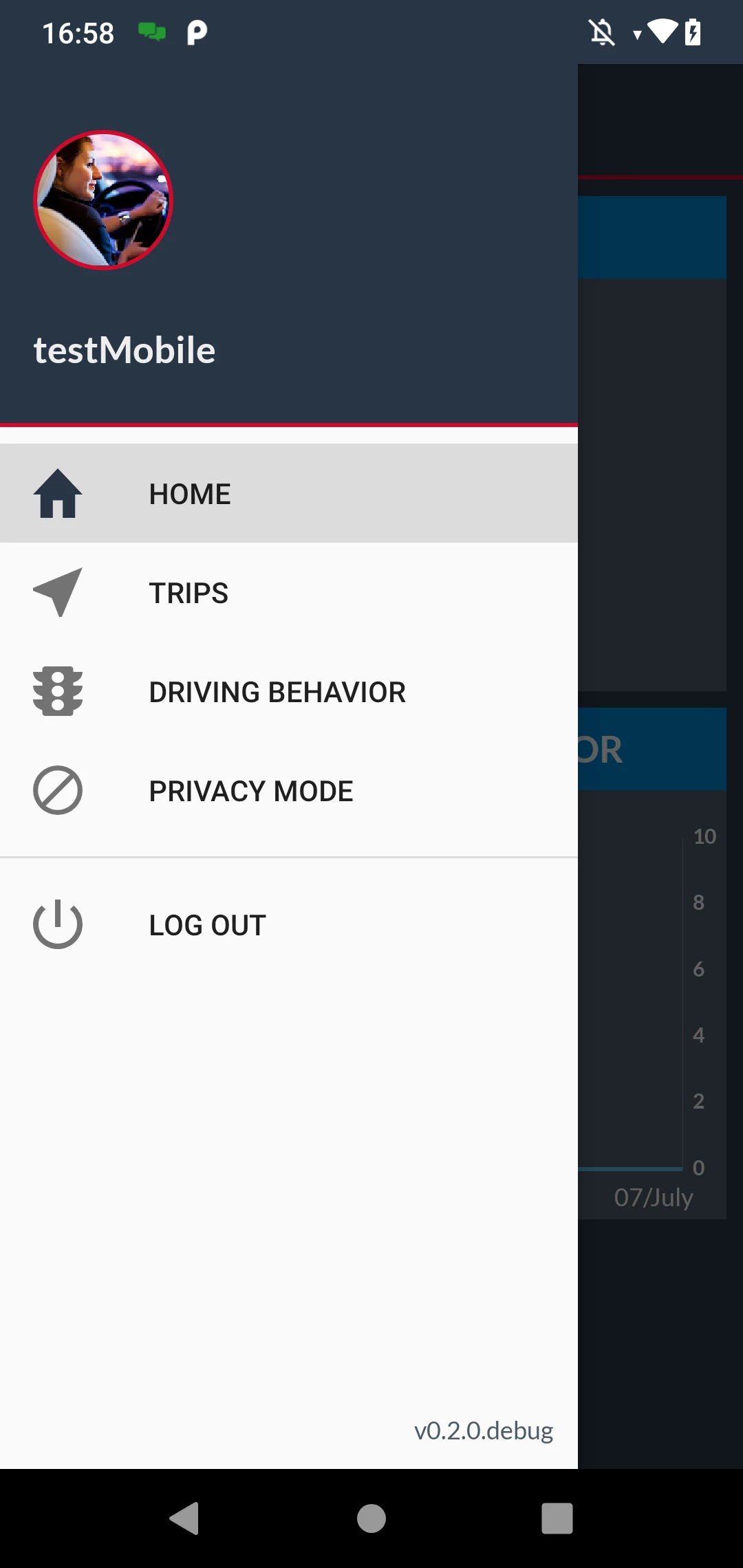Tap the system back button
This screenshot has height=1568, width=743.
pyautogui.click(x=184, y=1518)
